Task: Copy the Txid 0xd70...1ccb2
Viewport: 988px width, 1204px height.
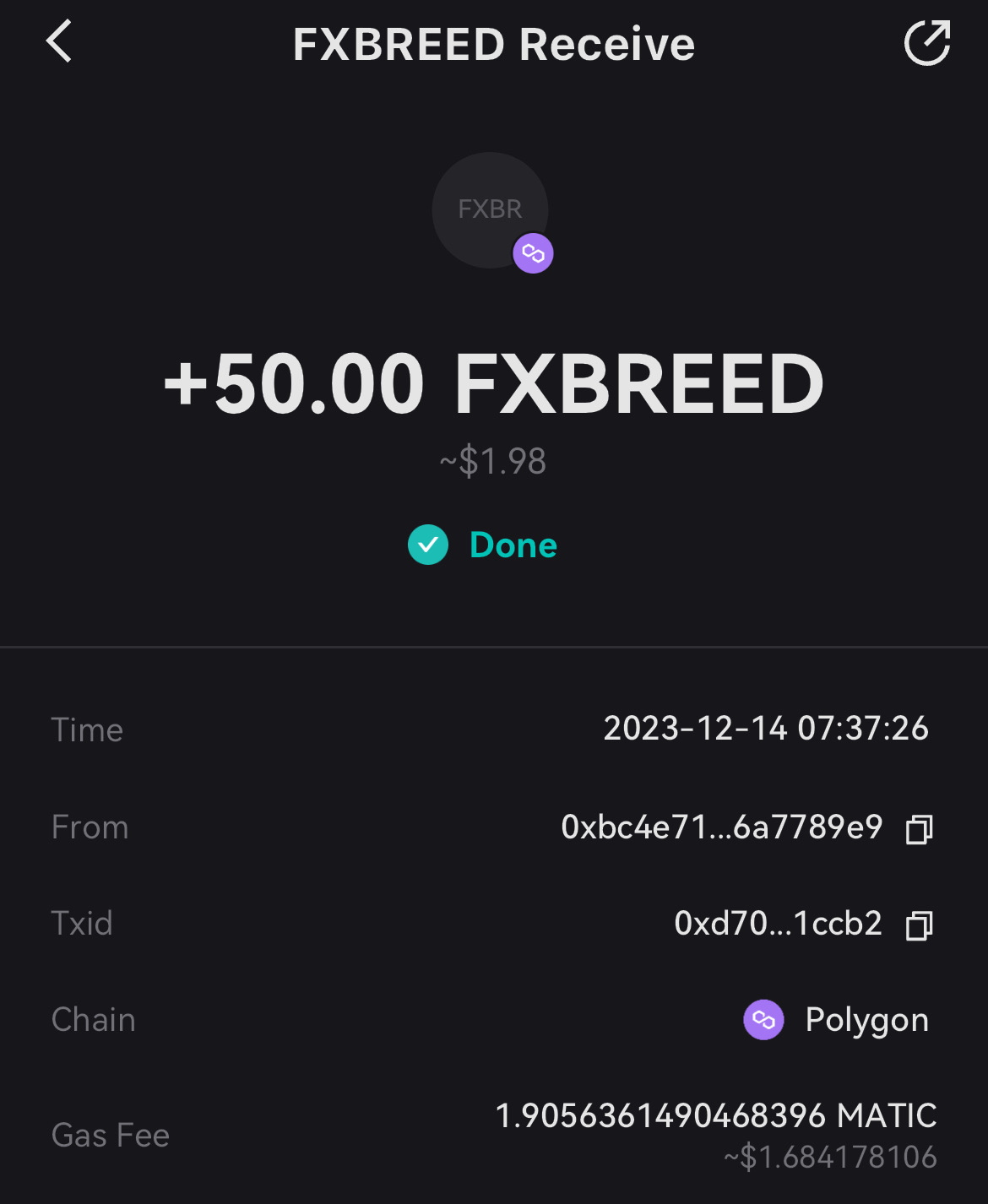Action: pos(919,925)
